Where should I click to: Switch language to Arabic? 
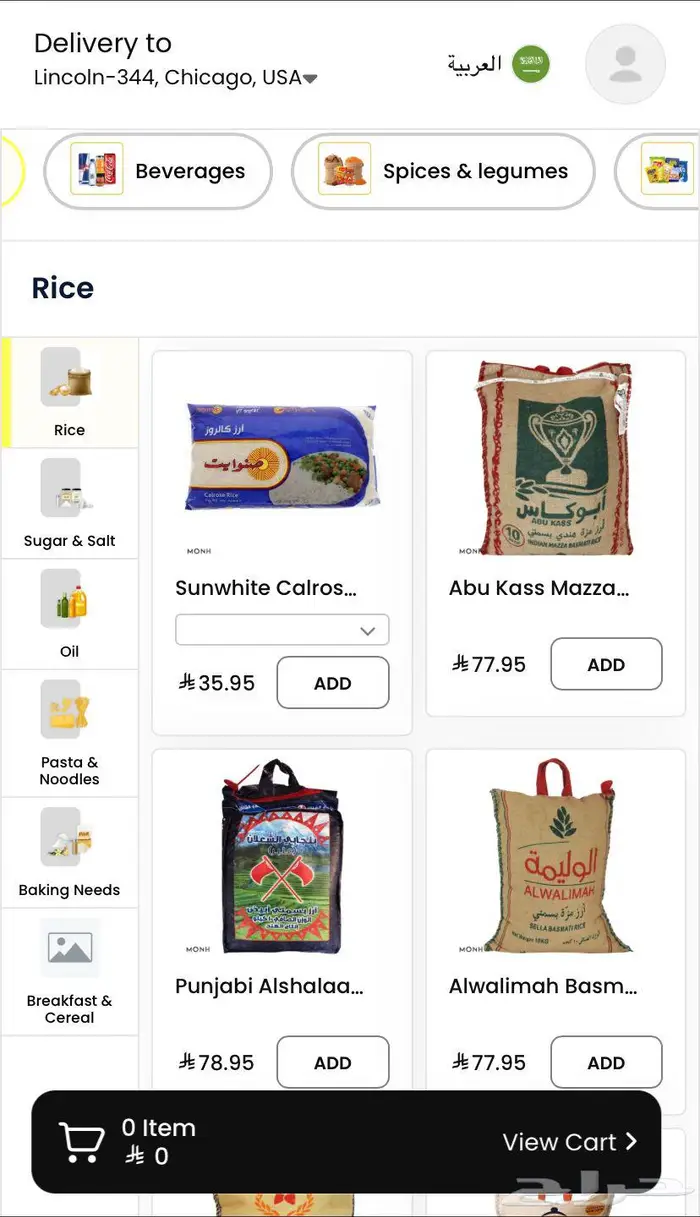(498, 65)
